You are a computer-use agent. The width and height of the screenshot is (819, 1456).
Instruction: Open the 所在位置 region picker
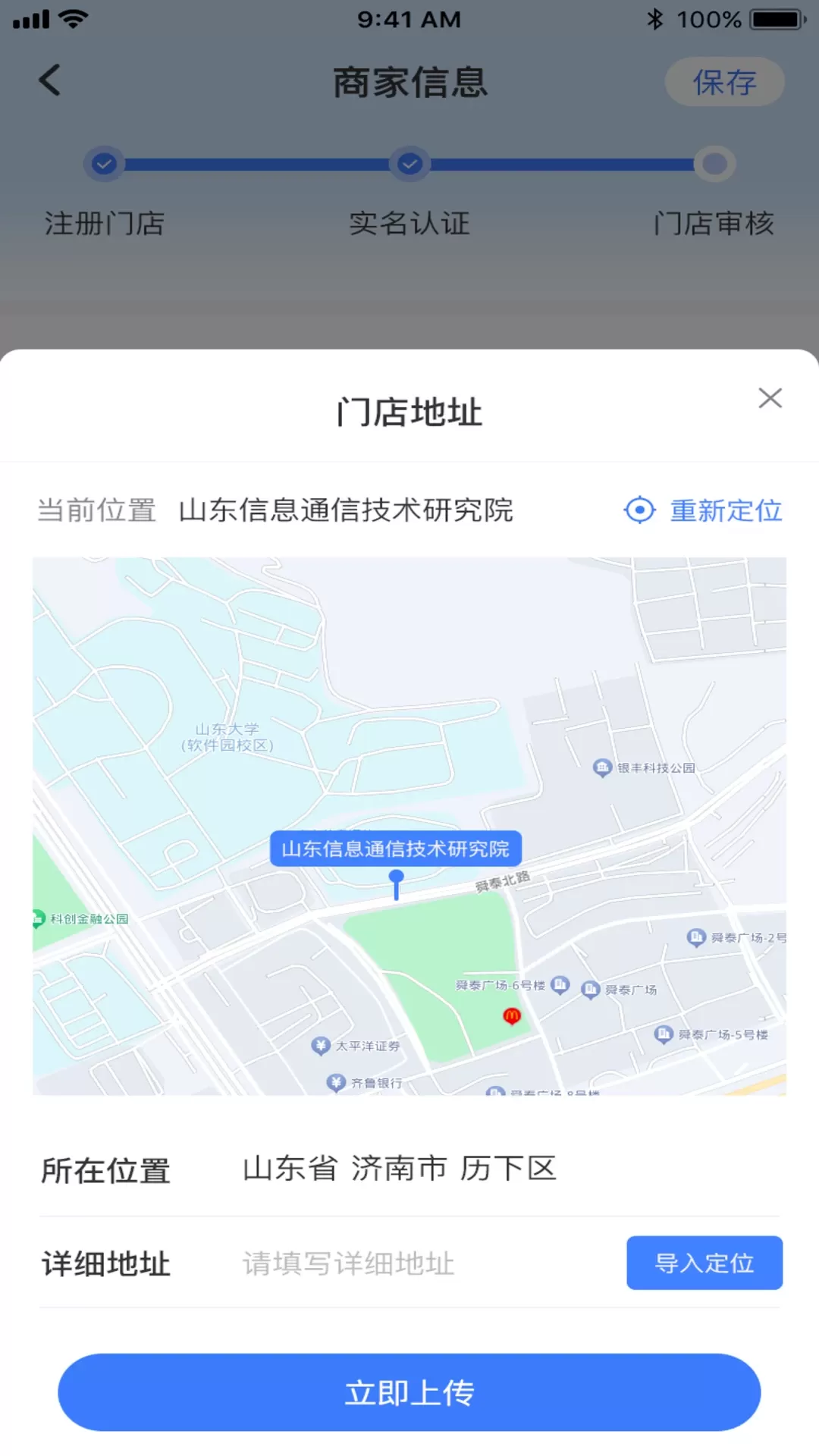[409, 1169]
